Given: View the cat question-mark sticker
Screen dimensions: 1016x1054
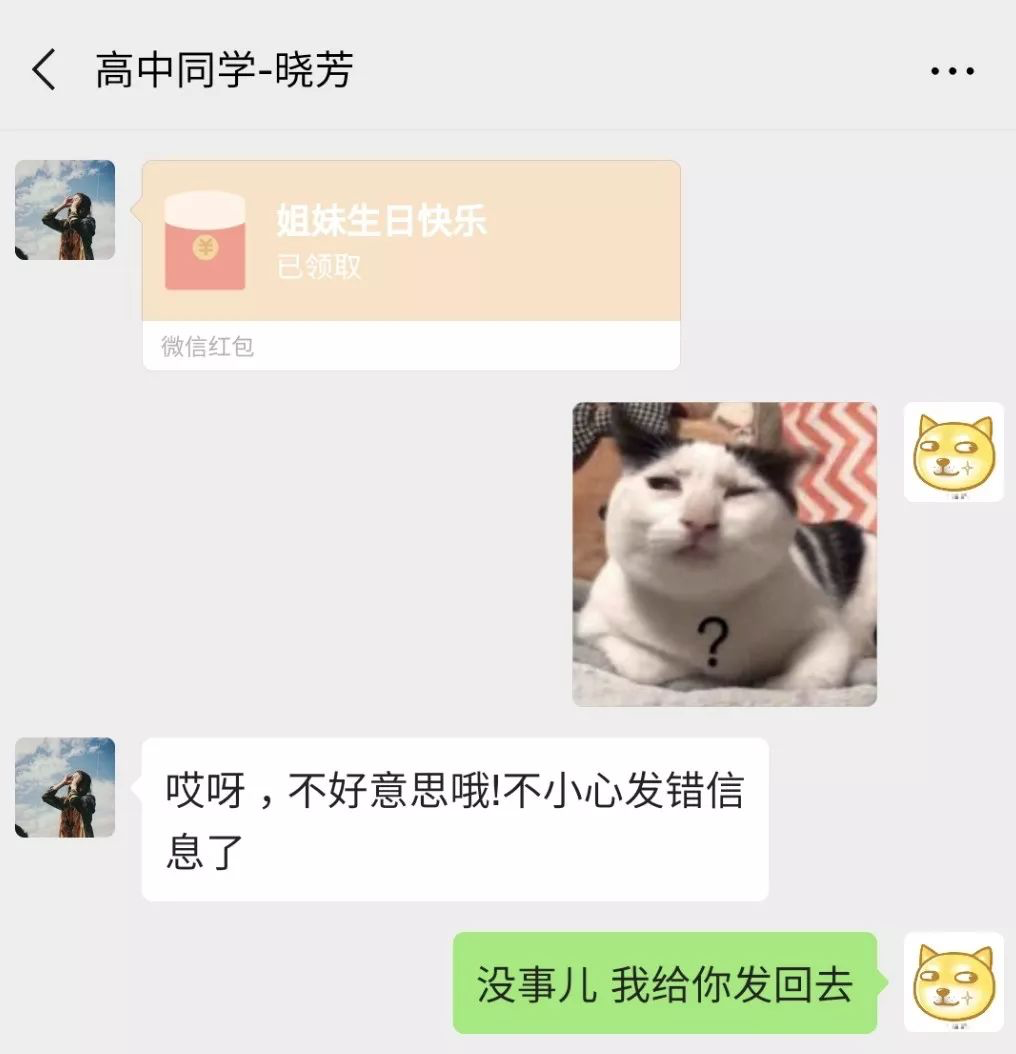Looking at the screenshot, I should [724, 554].
